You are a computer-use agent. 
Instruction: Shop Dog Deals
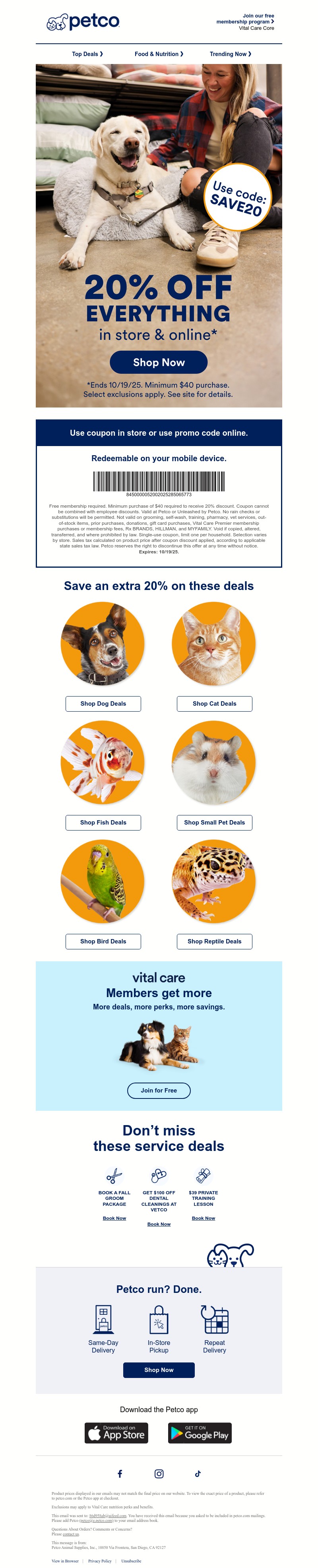[x=103, y=704]
